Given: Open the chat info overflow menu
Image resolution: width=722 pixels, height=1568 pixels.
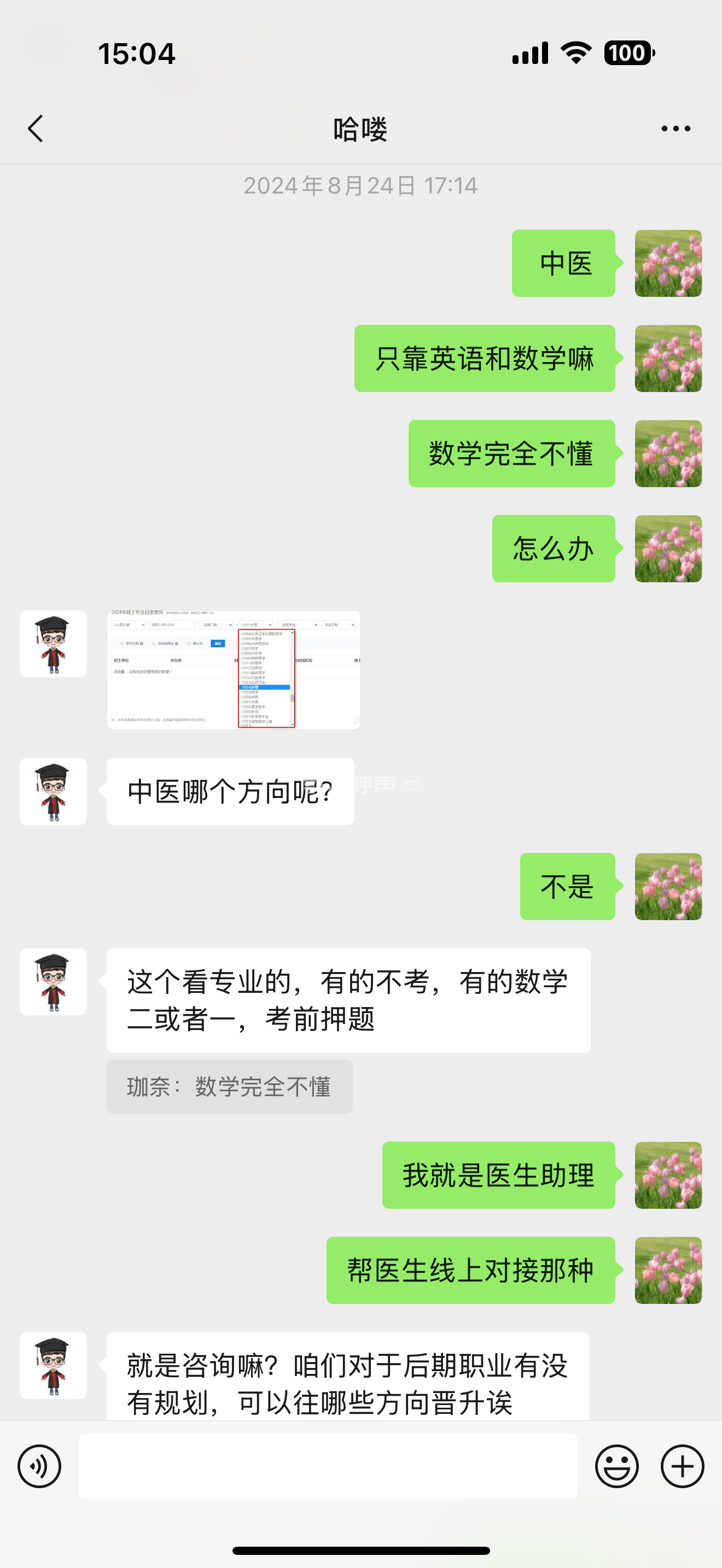Looking at the screenshot, I should tap(676, 128).
